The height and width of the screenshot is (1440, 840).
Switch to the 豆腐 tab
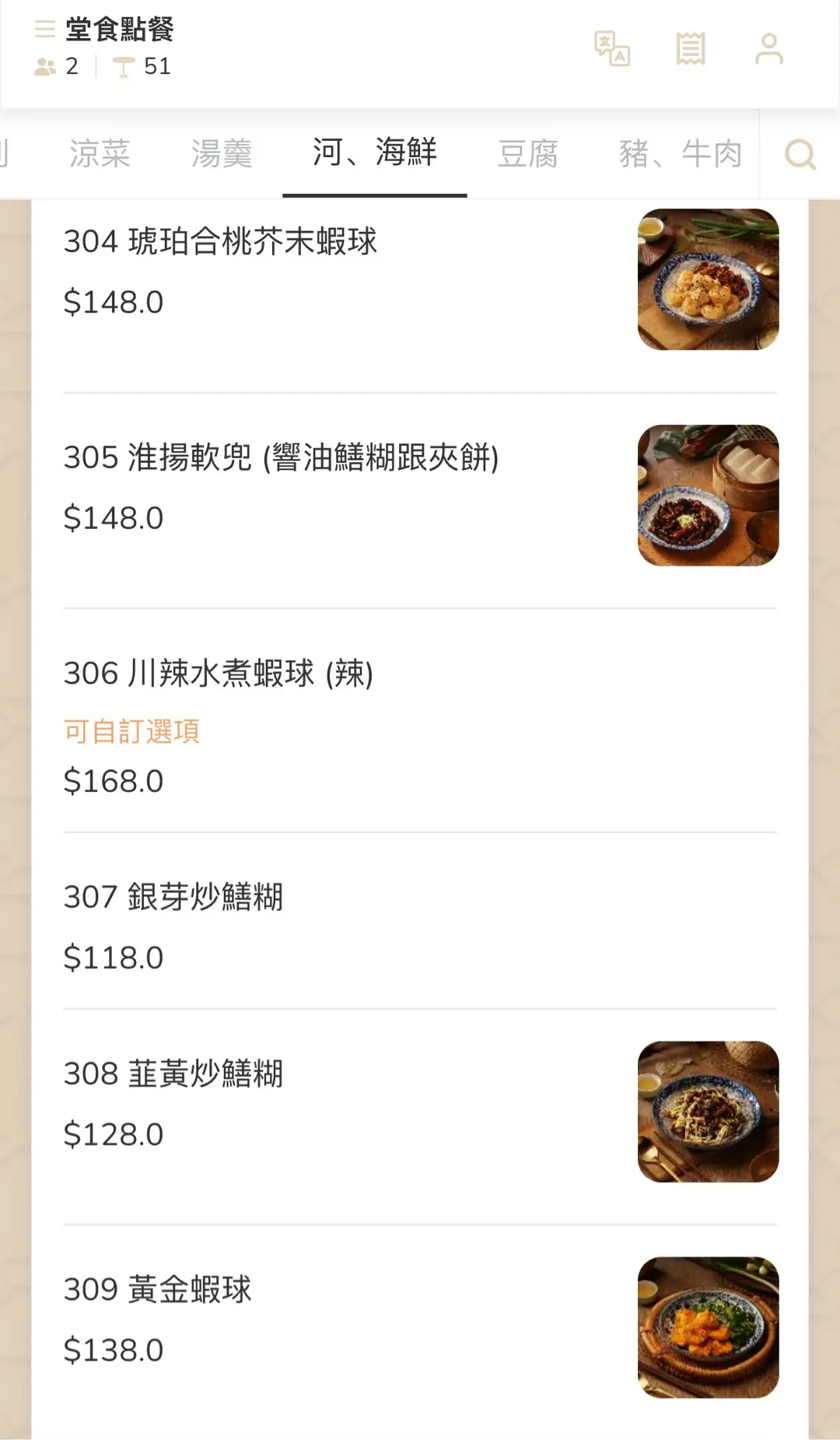pos(527,153)
